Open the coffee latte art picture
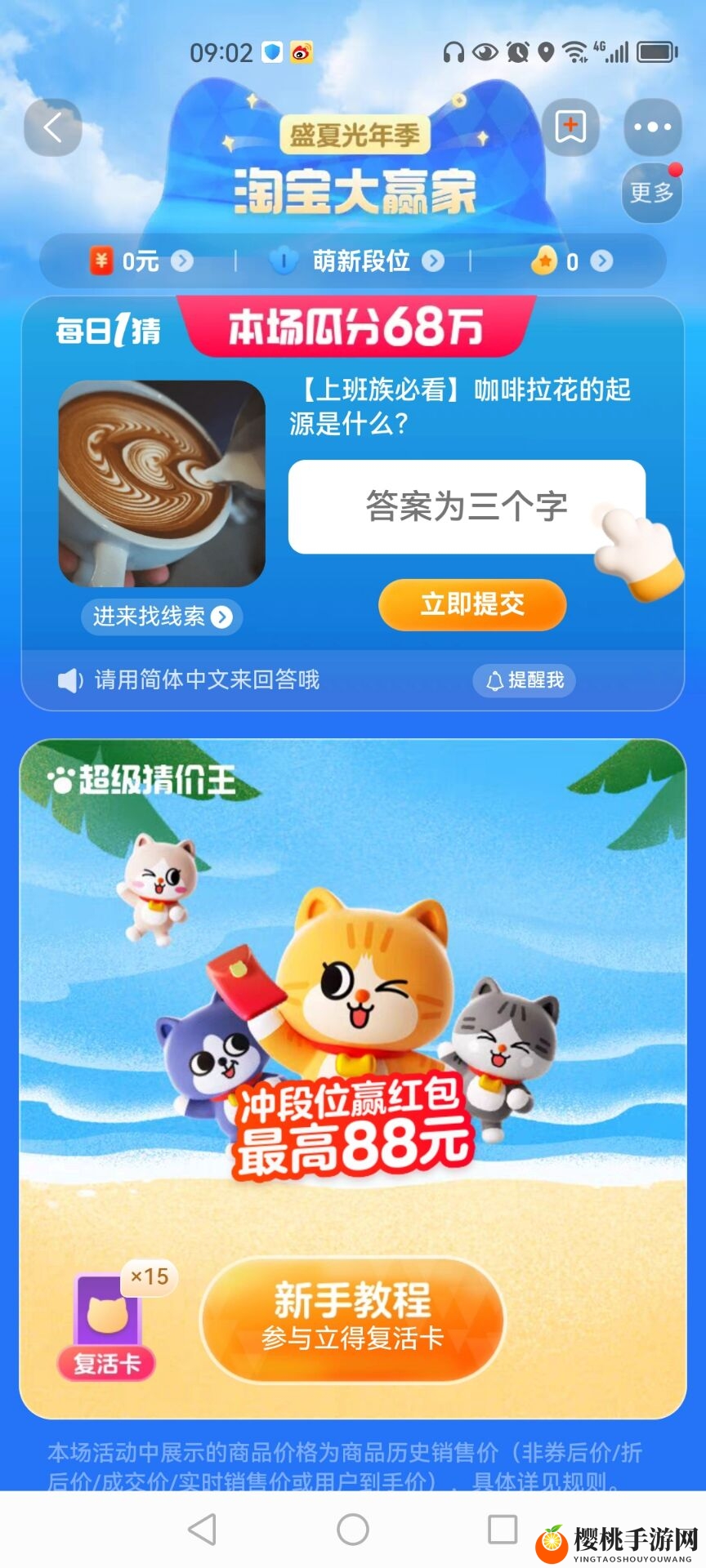Viewport: 706px width, 1568px height. pyautogui.click(x=162, y=483)
